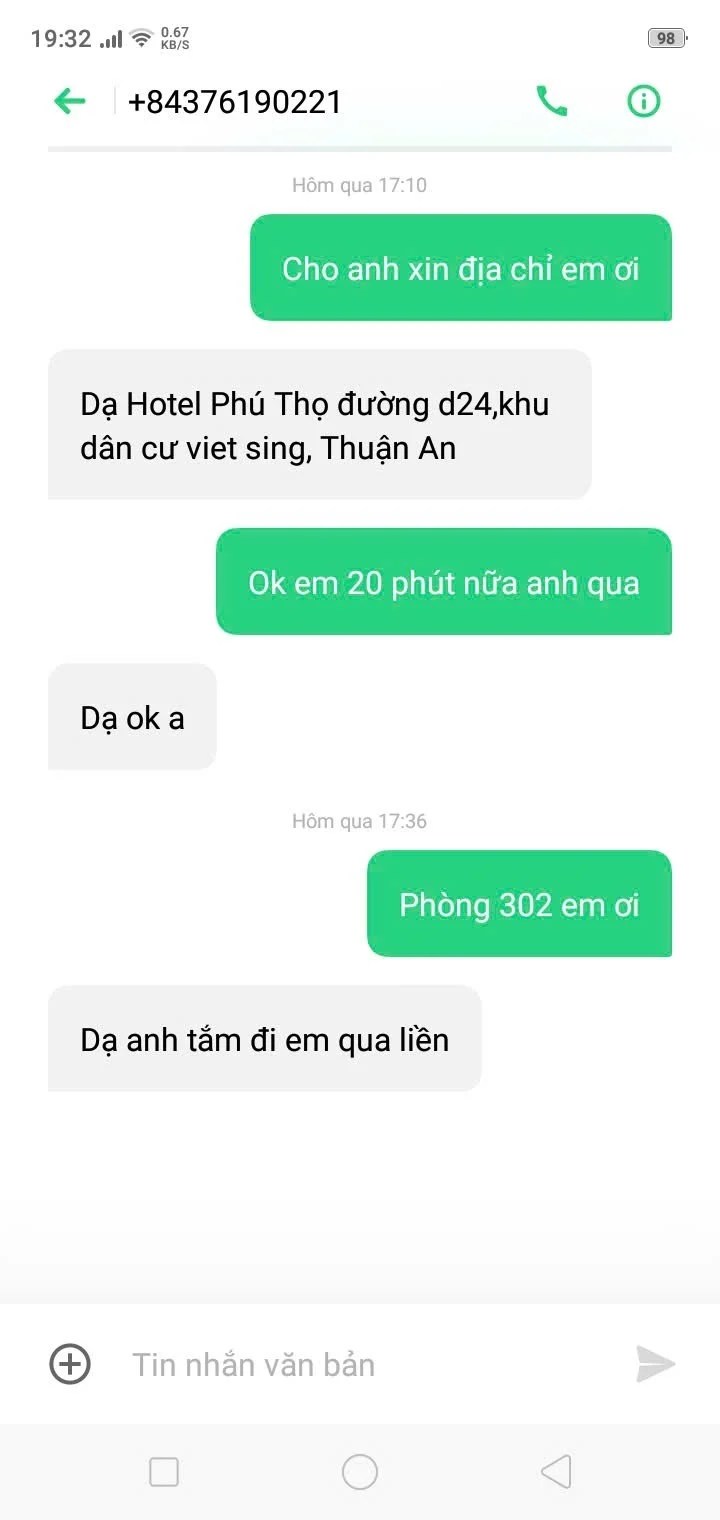Open recent apps from navigation bar
The width and height of the screenshot is (720, 1520).
[164, 1472]
